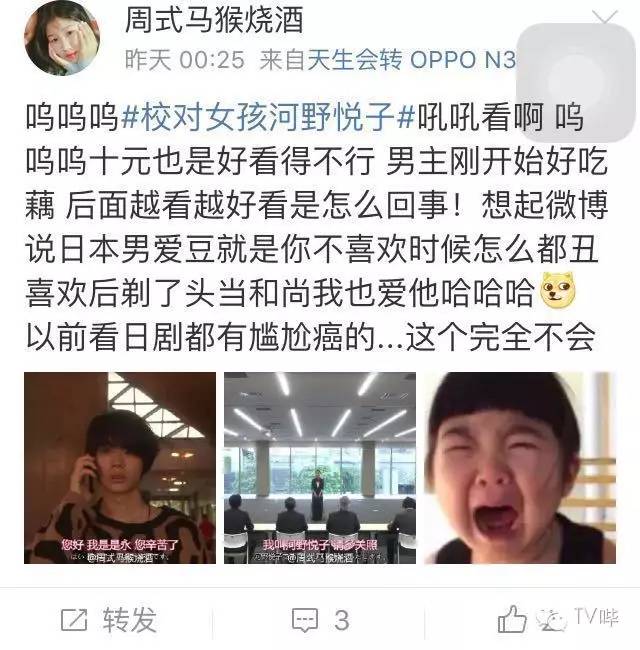The height and width of the screenshot is (650, 640).
Task: Open the comments showing 3
Action: pos(320,620)
